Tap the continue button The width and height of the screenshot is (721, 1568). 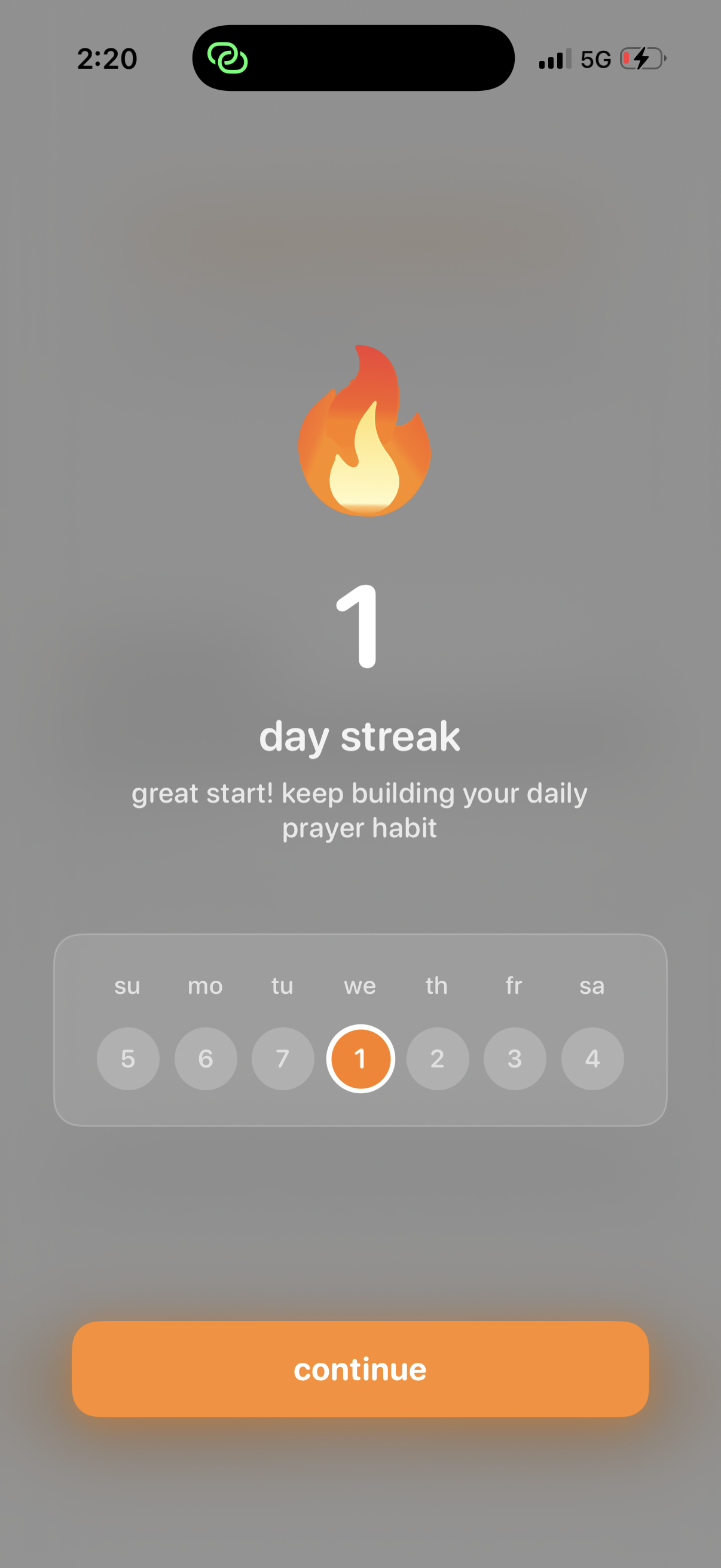tap(360, 1369)
